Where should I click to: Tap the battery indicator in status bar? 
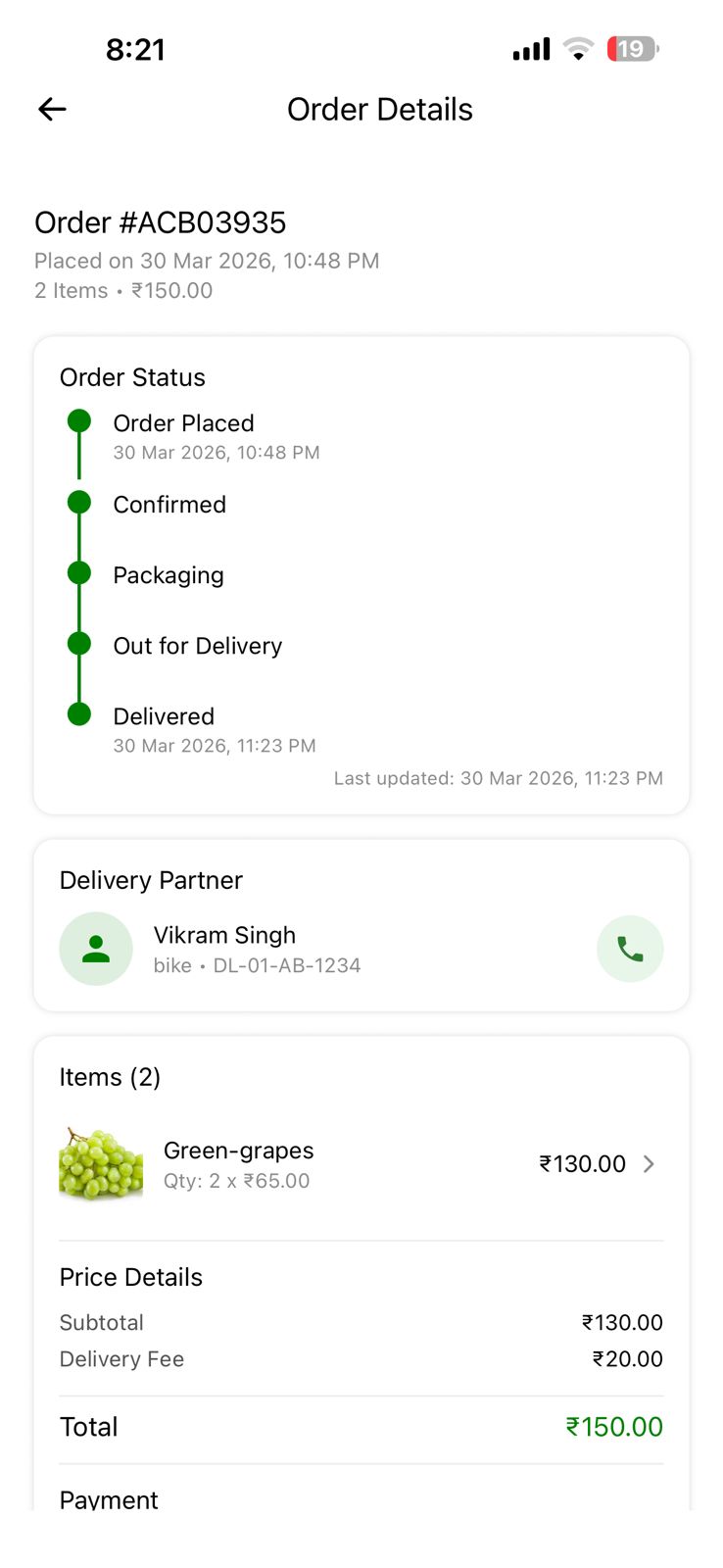click(631, 48)
